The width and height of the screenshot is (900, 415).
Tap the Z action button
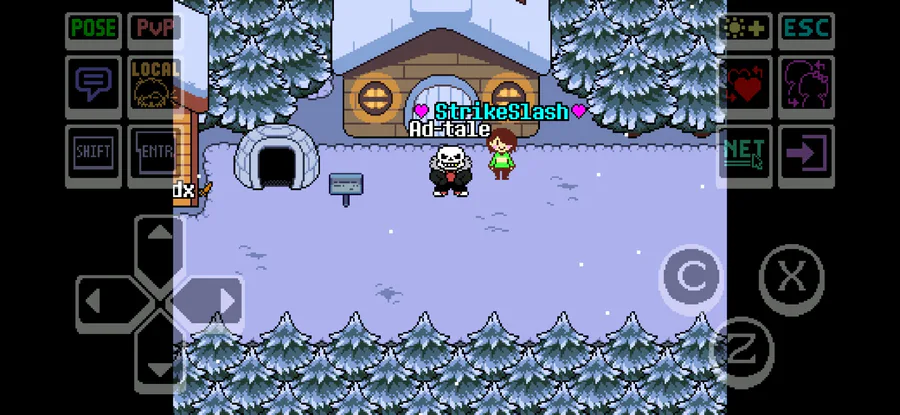pyautogui.click(x=742, y=350)
